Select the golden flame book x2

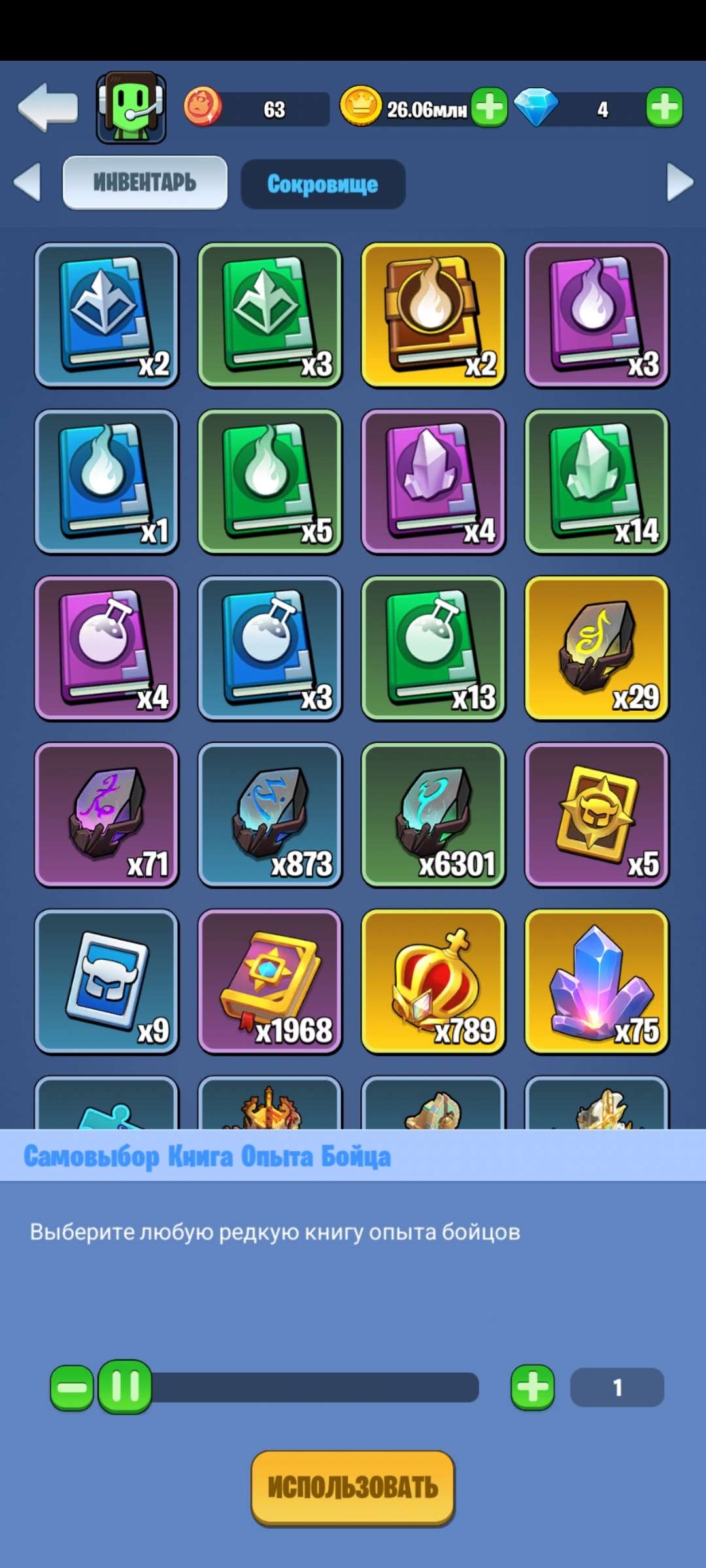(433, 315)
